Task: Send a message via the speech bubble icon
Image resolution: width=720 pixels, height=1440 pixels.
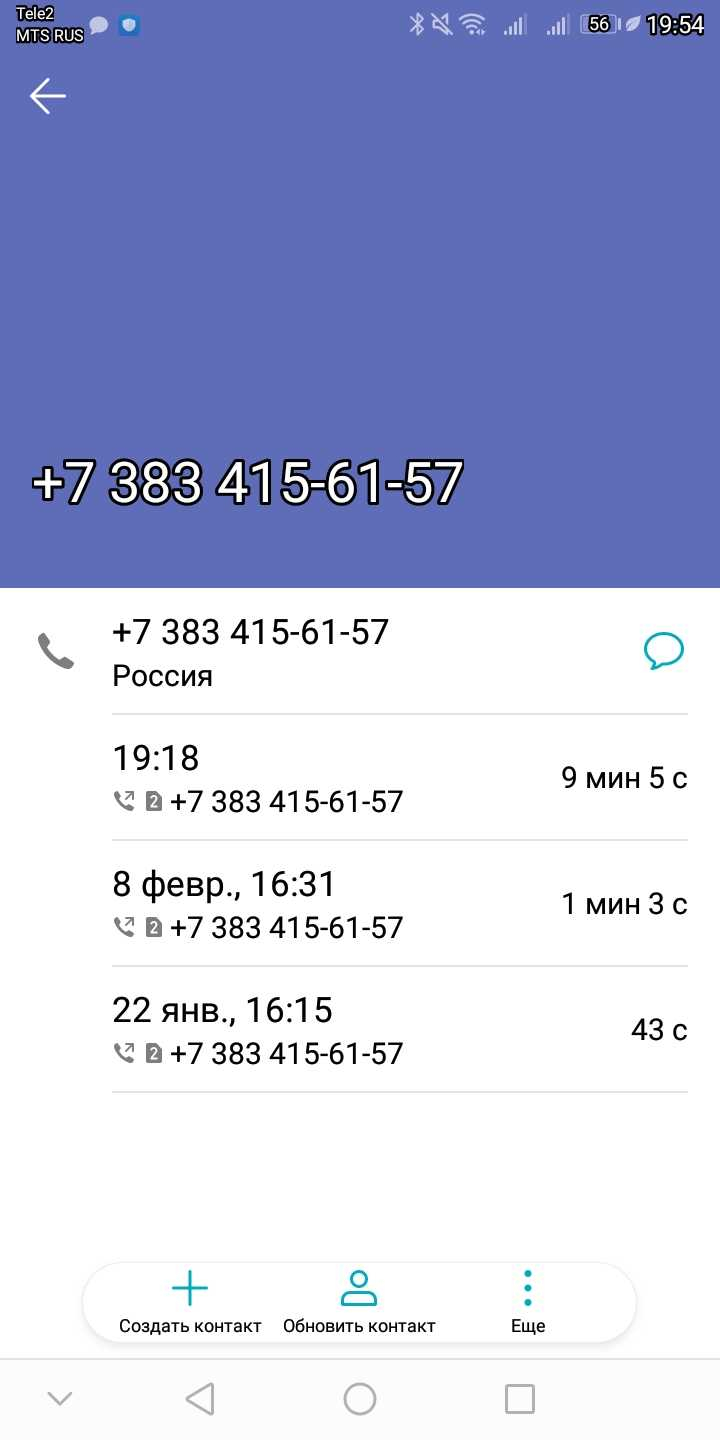Action: click(x=664, y=651)
